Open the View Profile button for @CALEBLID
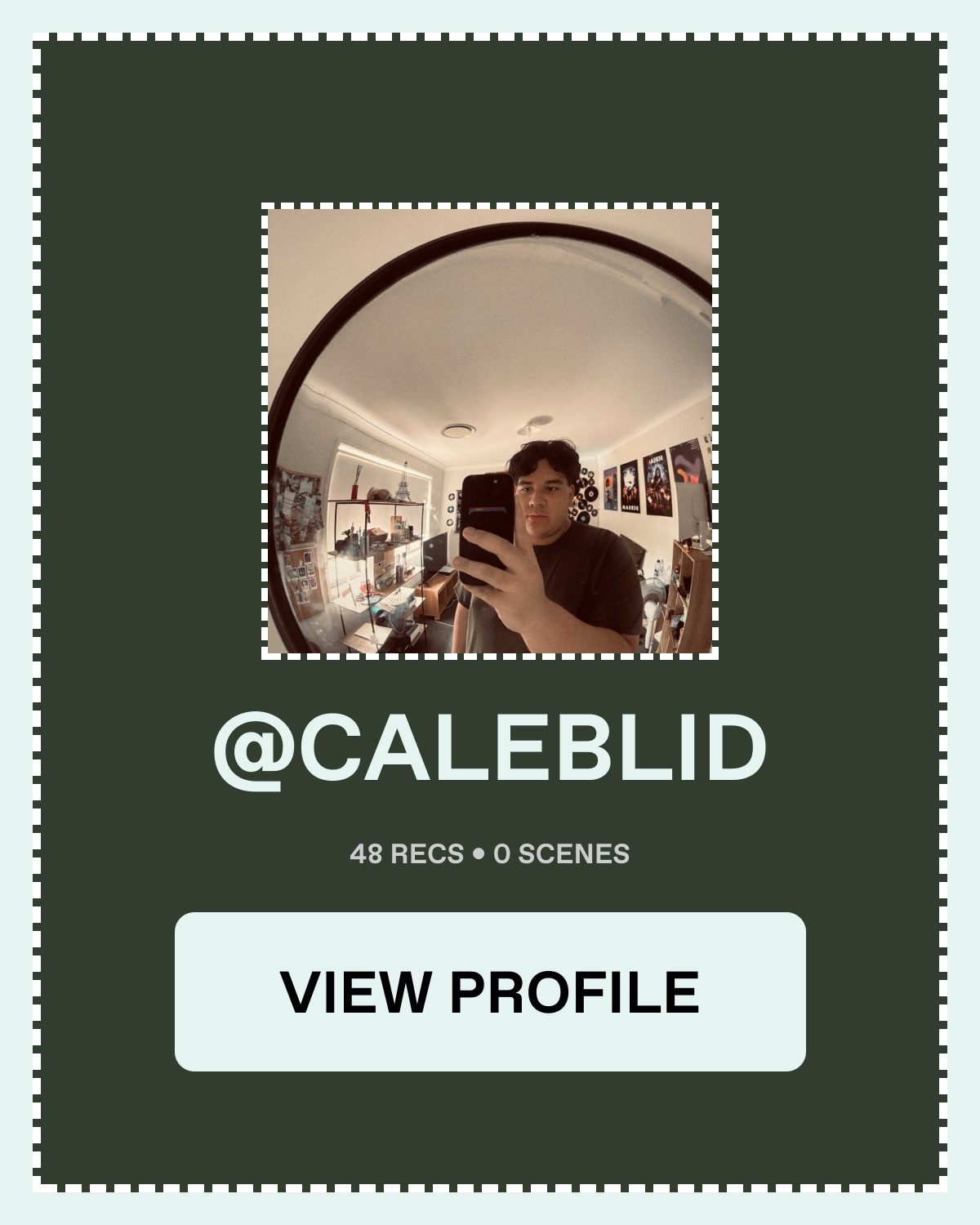 click(490, 991)
